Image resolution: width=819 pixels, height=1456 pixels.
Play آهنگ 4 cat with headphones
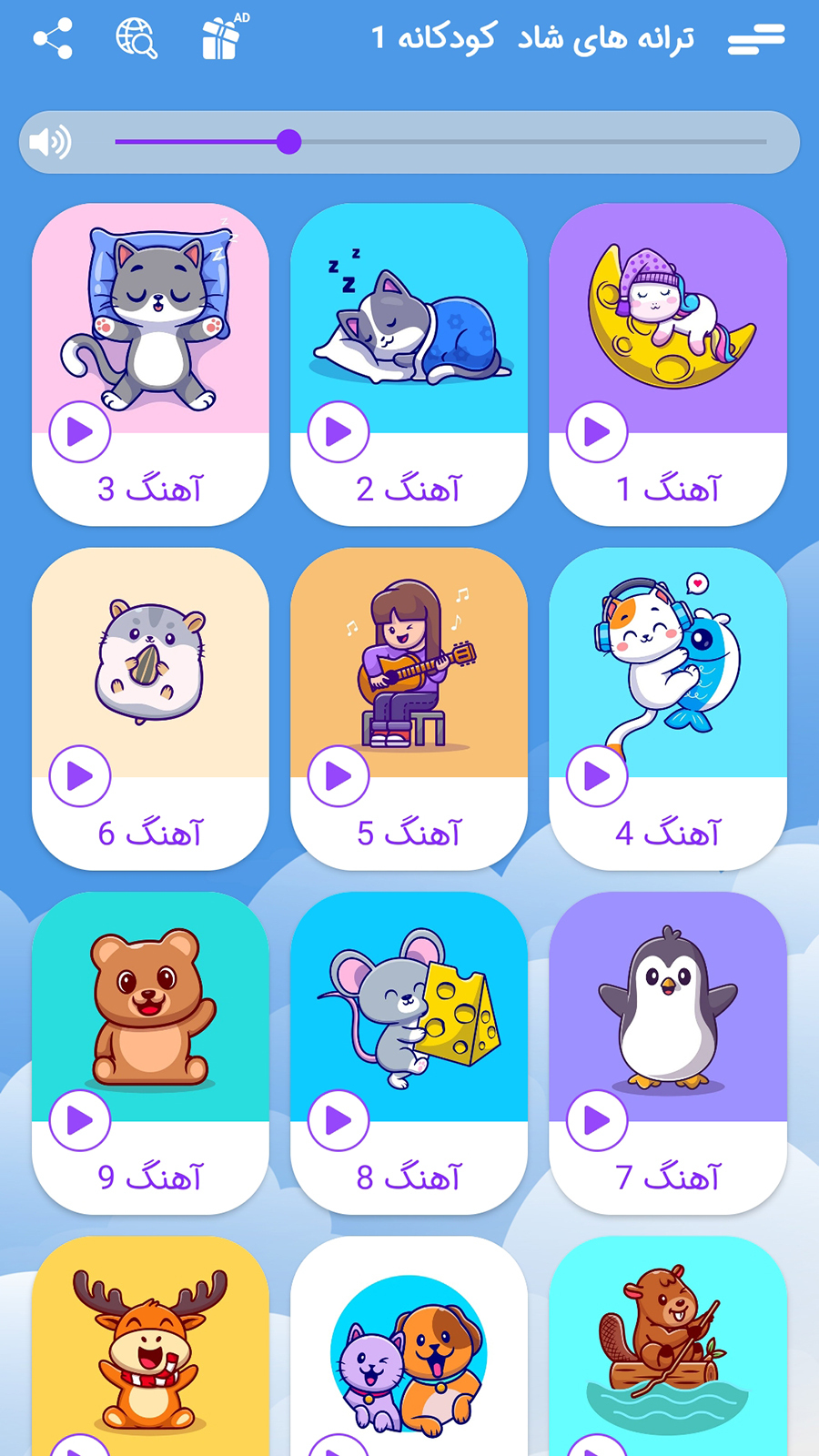[597, 776]
